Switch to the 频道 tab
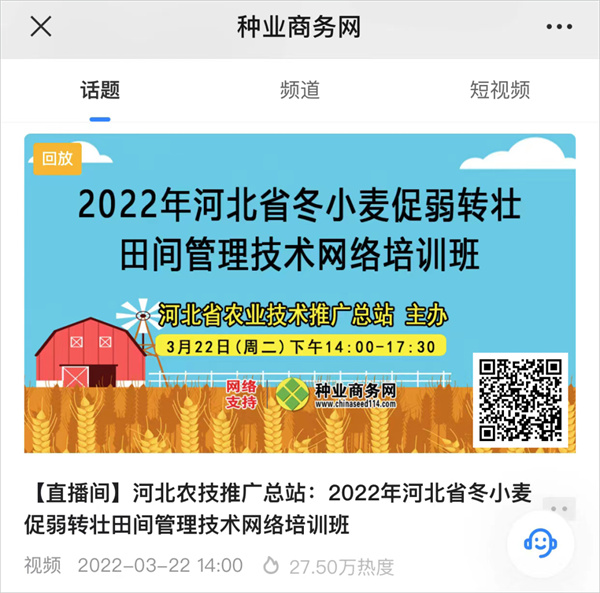Image resolution: width=600 pixels, height=593 pixels. [299, 90]
